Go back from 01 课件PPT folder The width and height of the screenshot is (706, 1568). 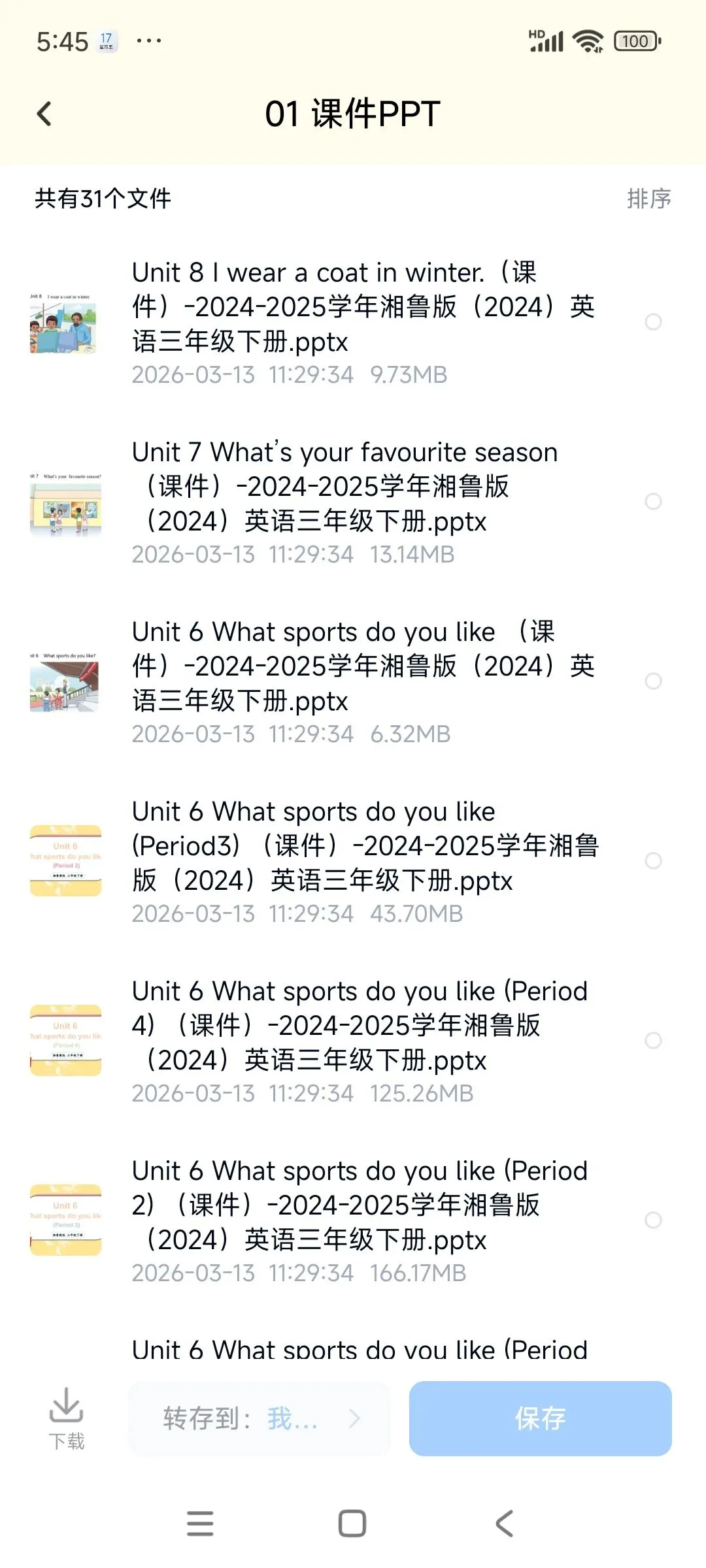click(44, 114)
